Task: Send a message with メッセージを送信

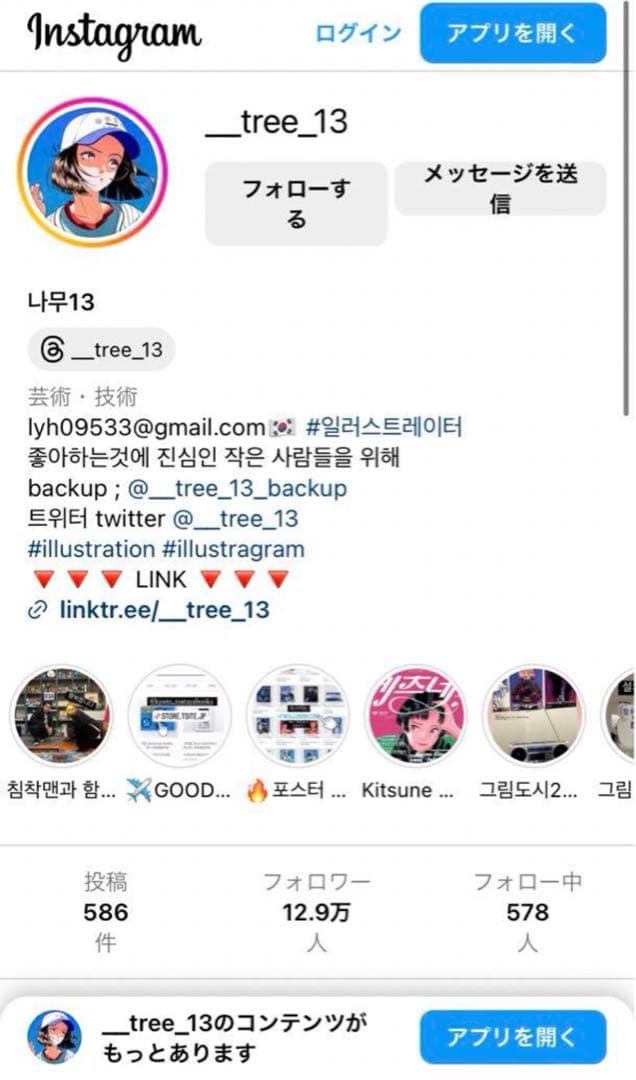Action: [x=500, y=189]
